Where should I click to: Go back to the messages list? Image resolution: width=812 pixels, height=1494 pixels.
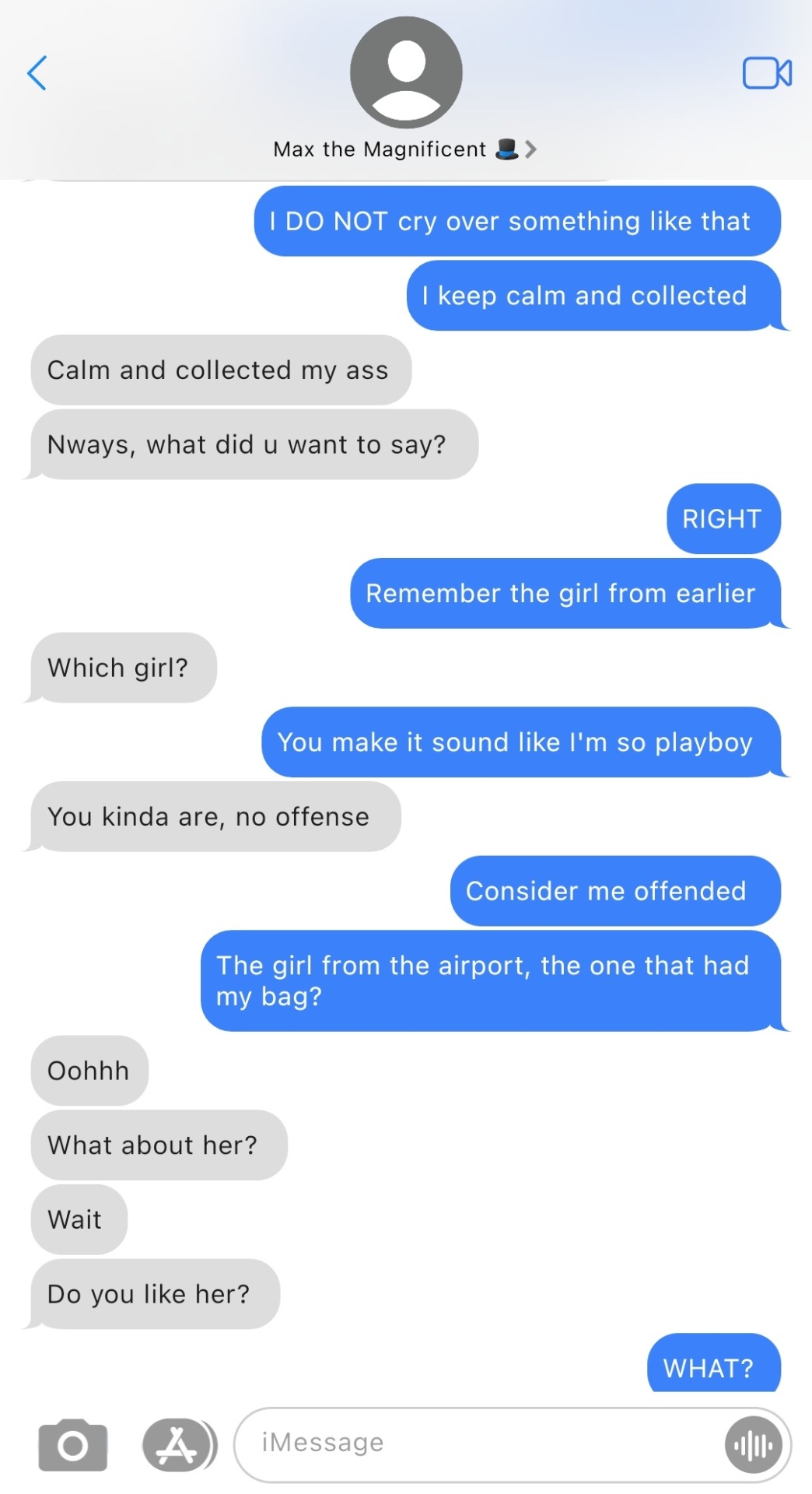(x=37, y=73)
